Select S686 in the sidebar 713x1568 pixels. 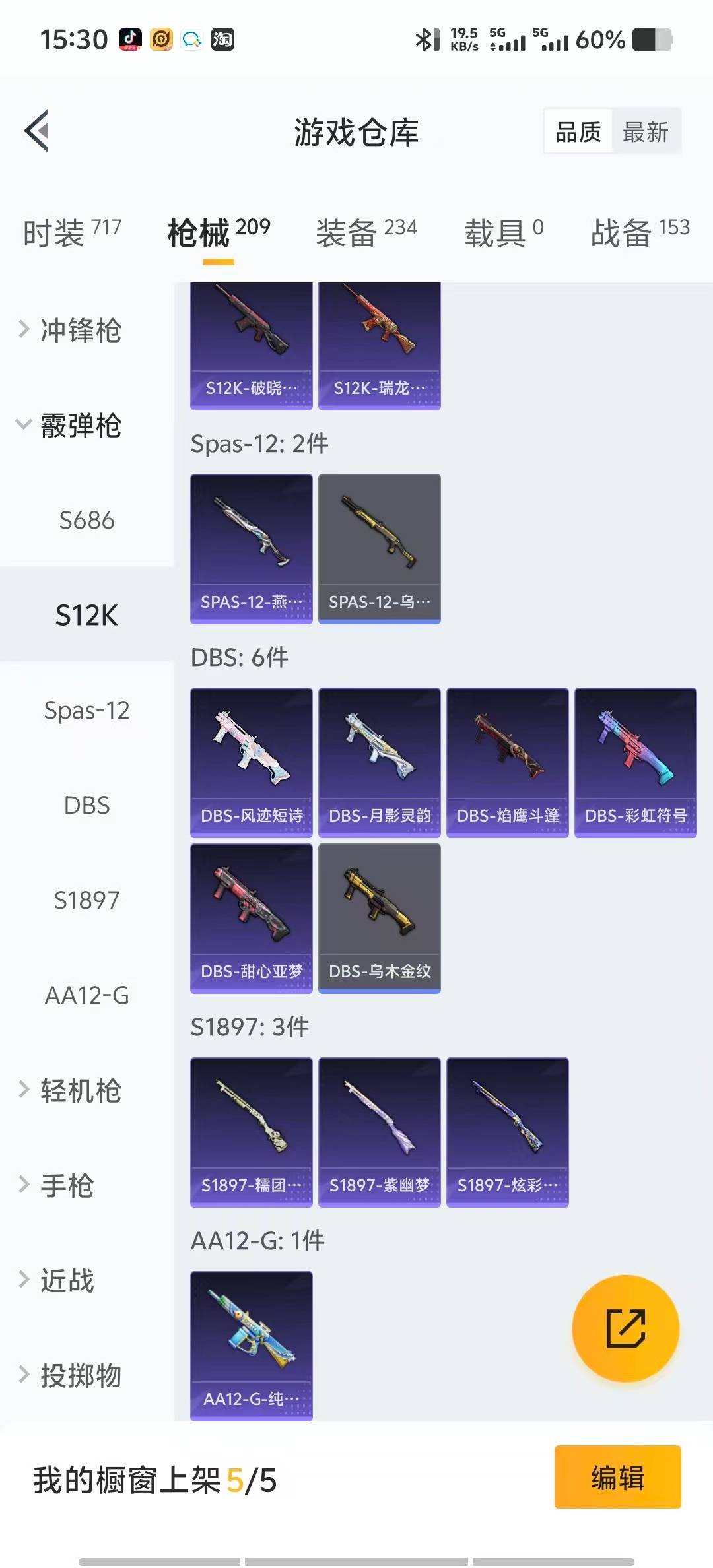point(86,521)
